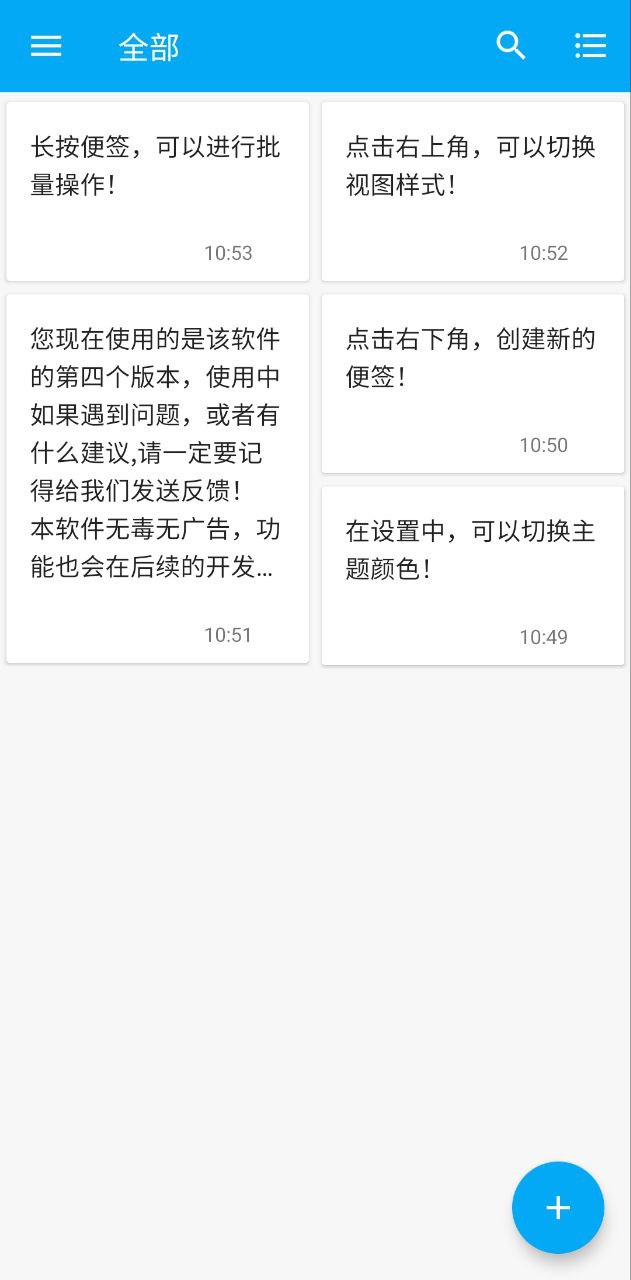The width and height of the screenshot is (631, 1280).
Task: Open the note about 长按便签 batch operations
Action: click(x=157, y=190)
